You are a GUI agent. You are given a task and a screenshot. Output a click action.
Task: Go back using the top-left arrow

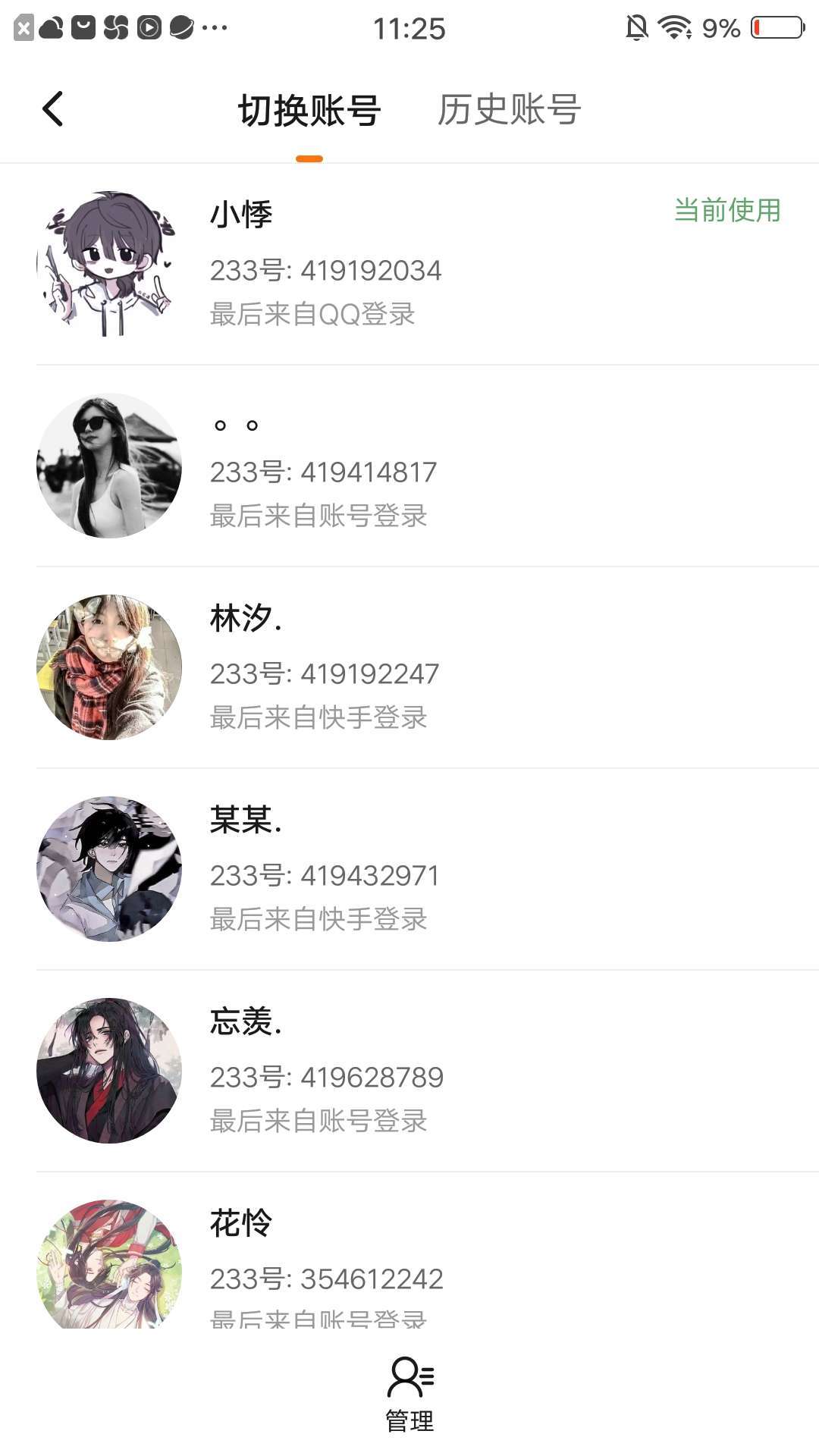point(53,109)
